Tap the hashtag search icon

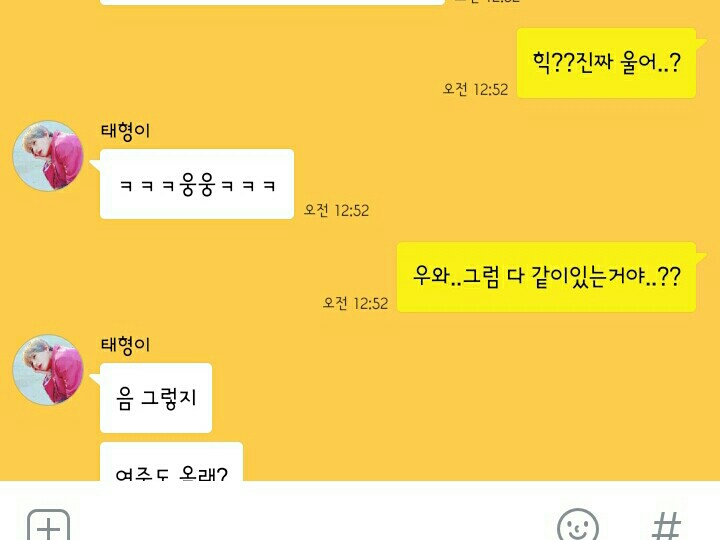[667, 526]
